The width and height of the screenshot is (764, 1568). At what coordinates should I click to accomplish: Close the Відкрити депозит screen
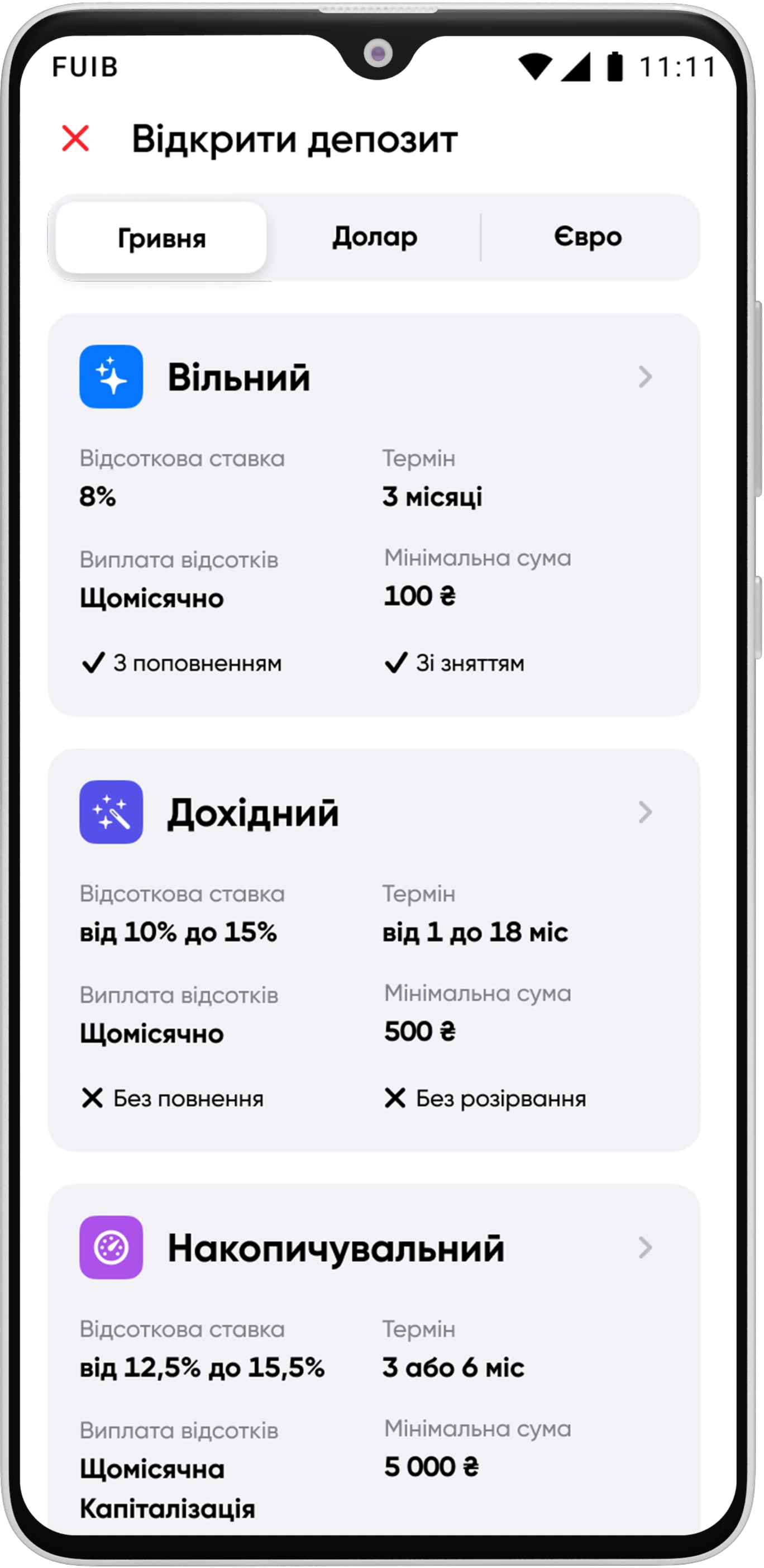(75, 138)
